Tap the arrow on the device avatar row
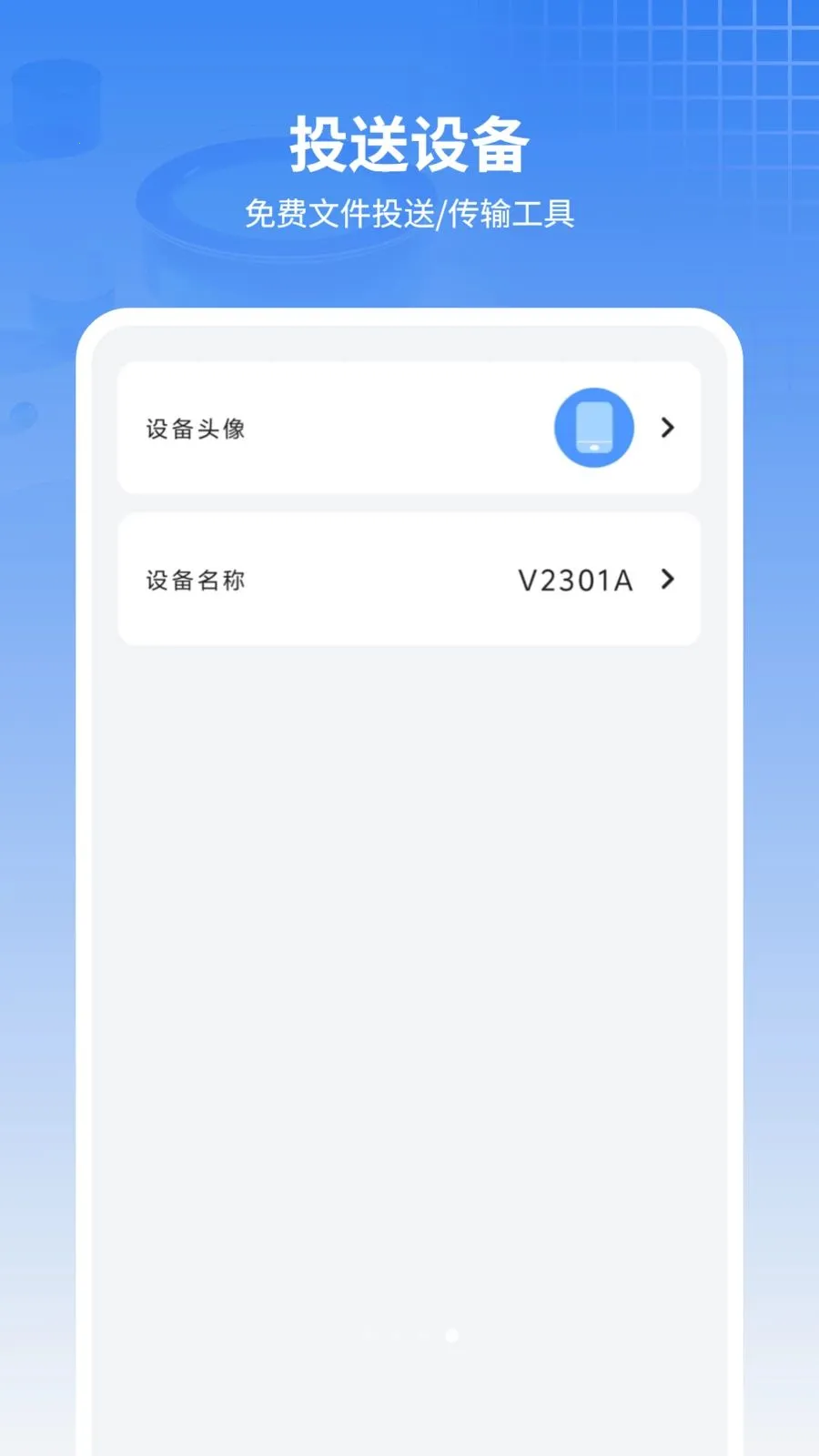819x1456 pixels. pyautogui.click(x=669, y=428)
